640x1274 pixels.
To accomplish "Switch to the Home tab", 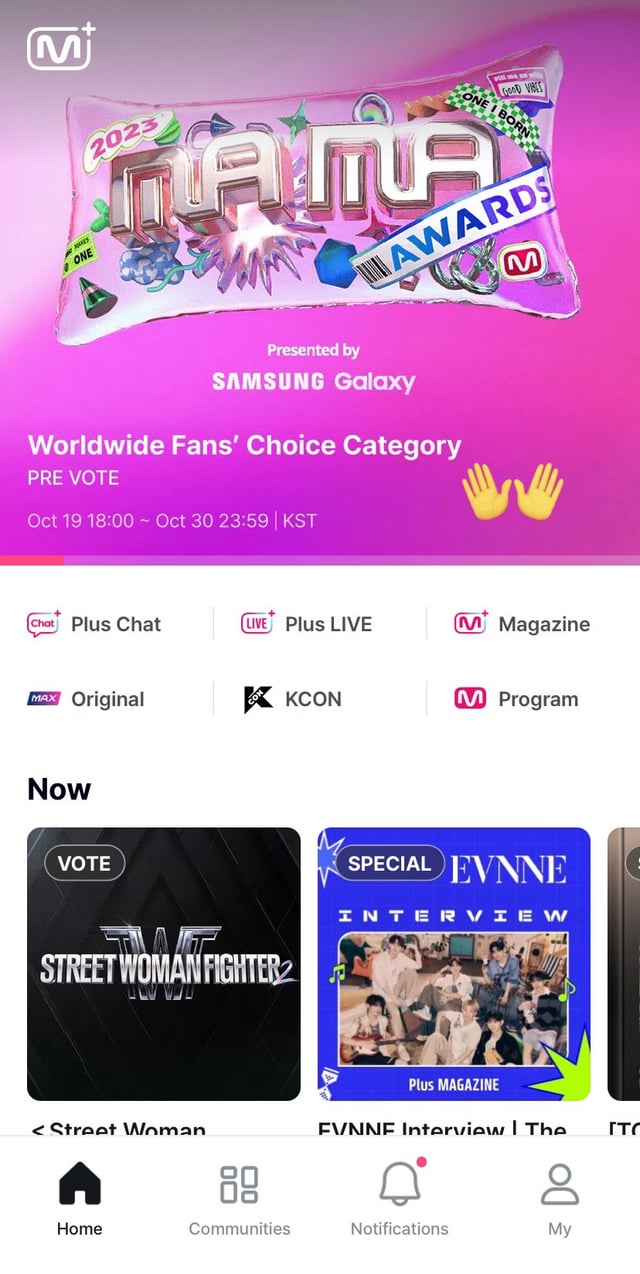I will coord(80,1199).
